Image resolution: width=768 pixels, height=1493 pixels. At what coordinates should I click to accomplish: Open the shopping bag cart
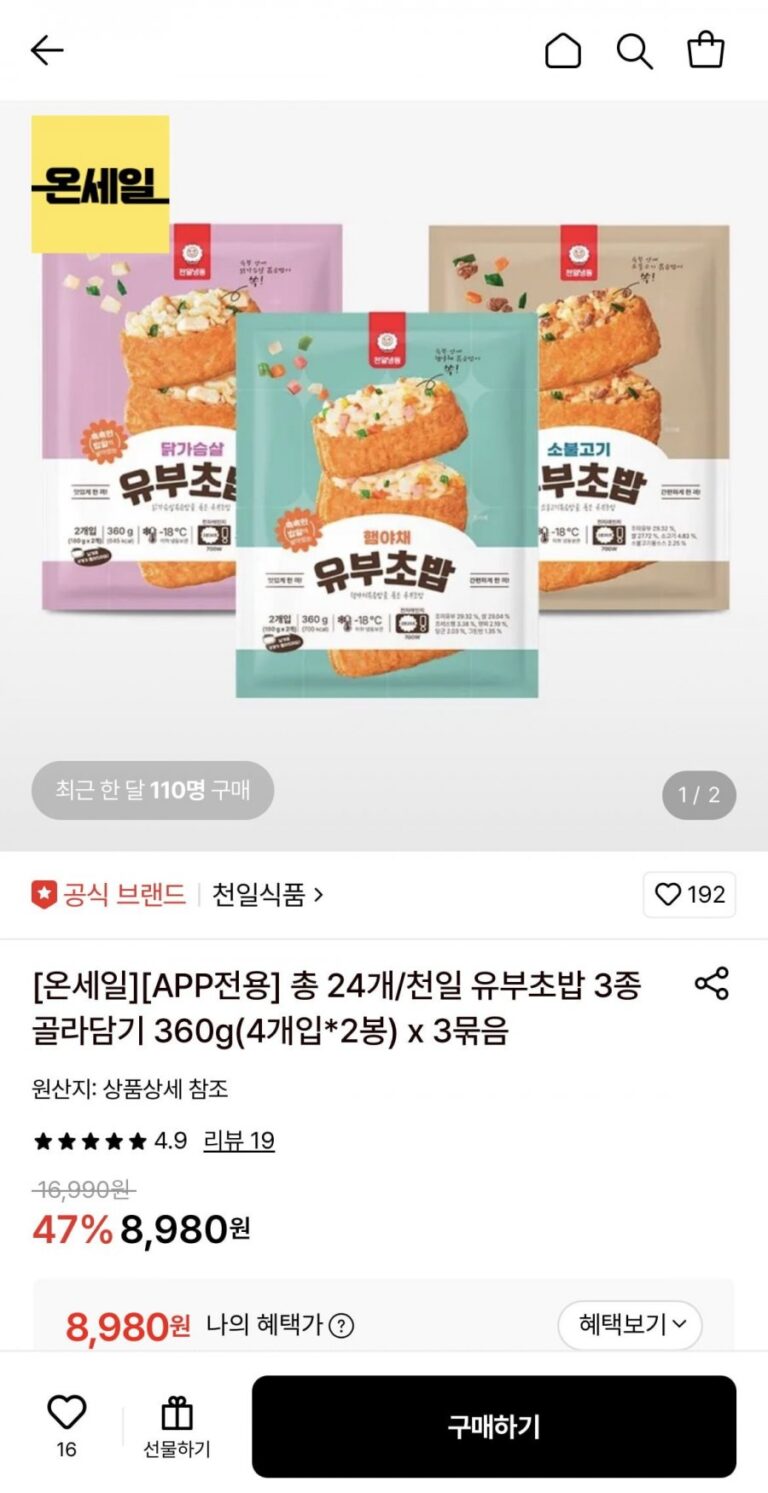coord(706,50)
